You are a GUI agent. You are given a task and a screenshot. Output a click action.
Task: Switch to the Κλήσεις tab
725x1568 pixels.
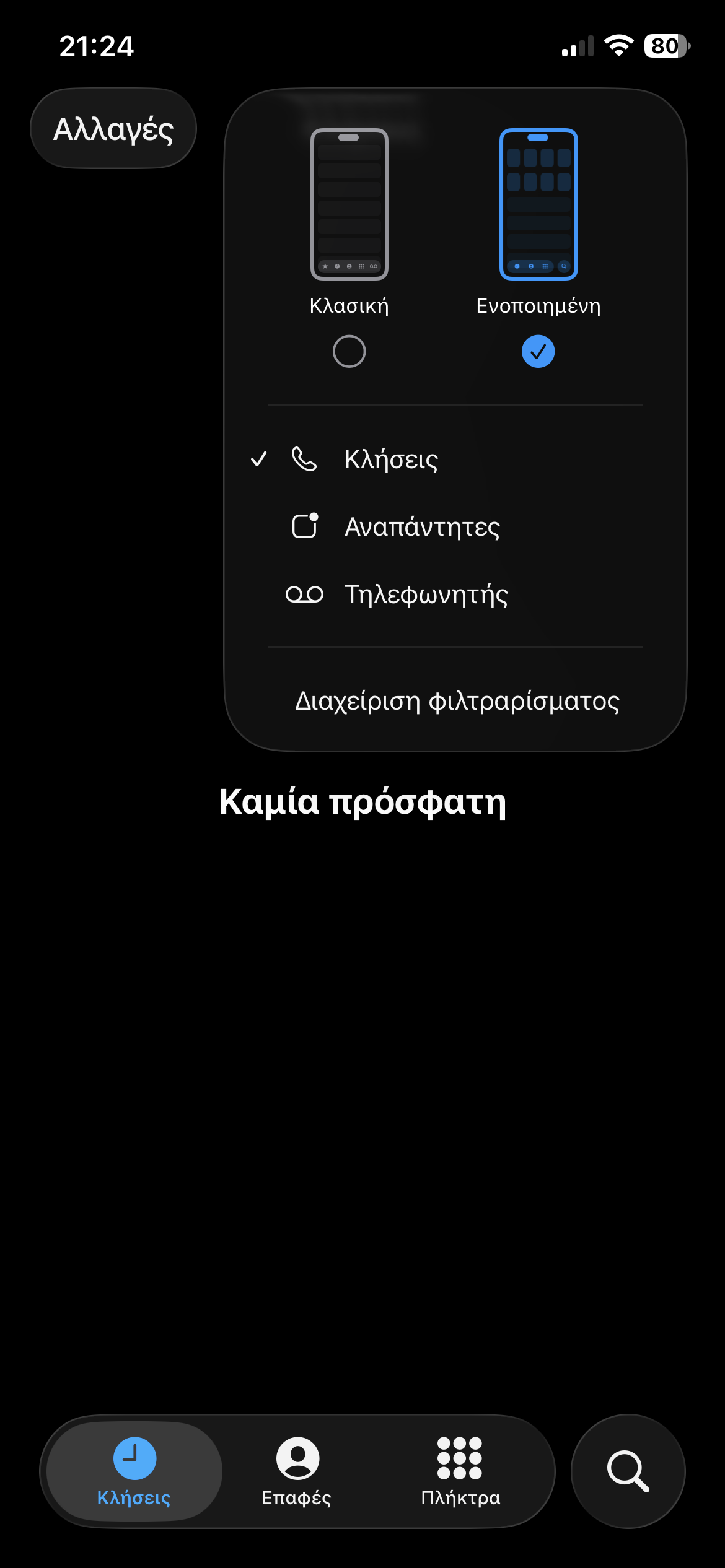[134, 1471]
